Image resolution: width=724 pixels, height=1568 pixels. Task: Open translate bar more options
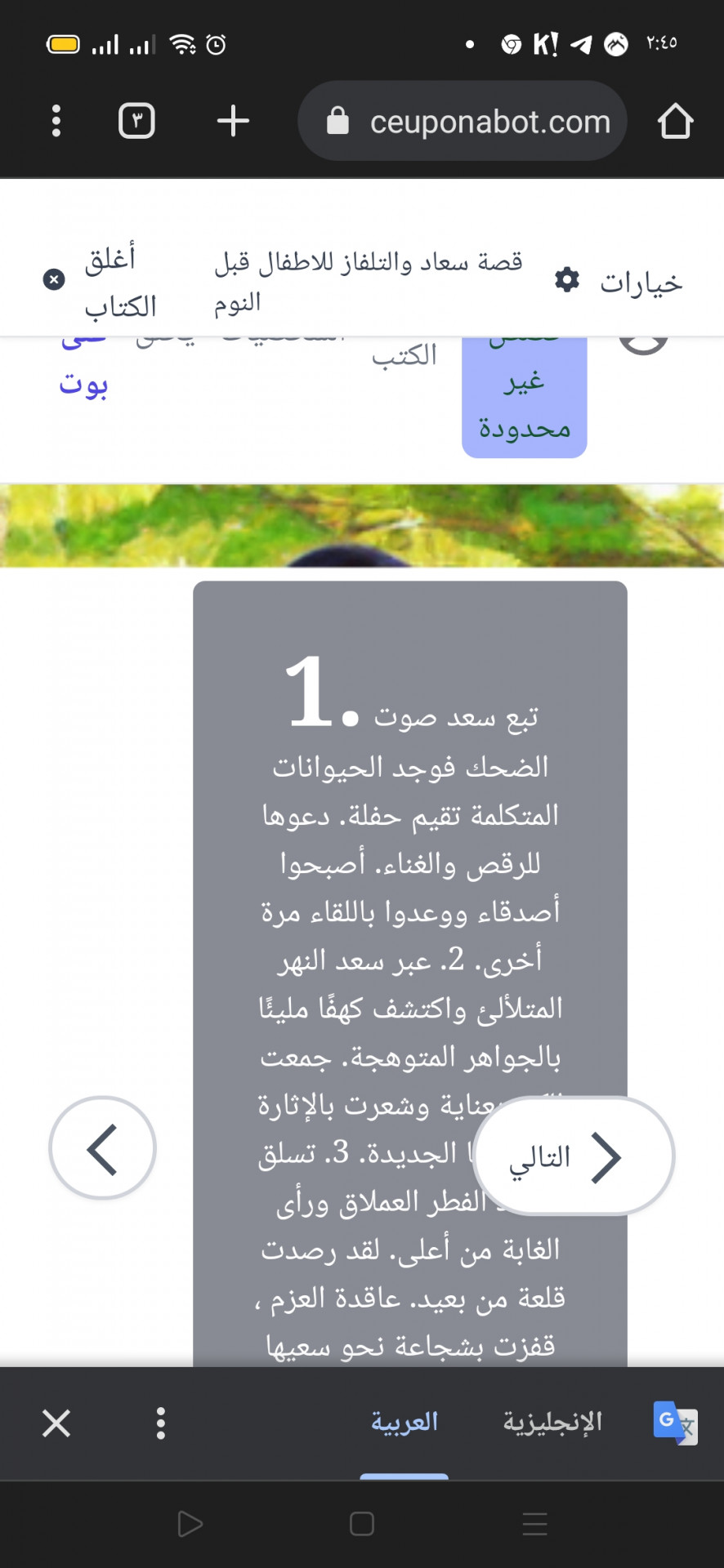[x=161, y=1423]
